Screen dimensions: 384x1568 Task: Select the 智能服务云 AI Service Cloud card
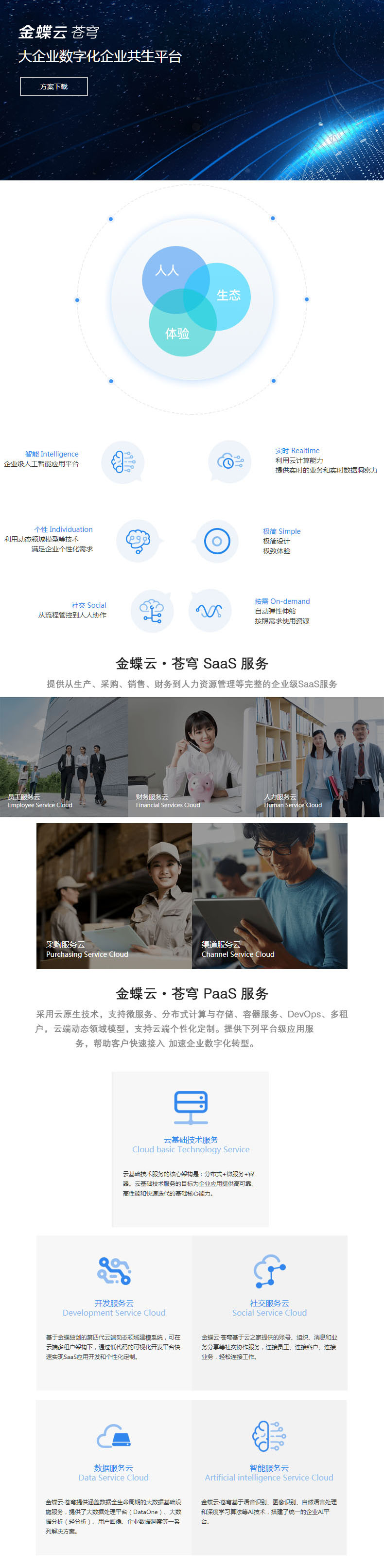(269, 1477)
